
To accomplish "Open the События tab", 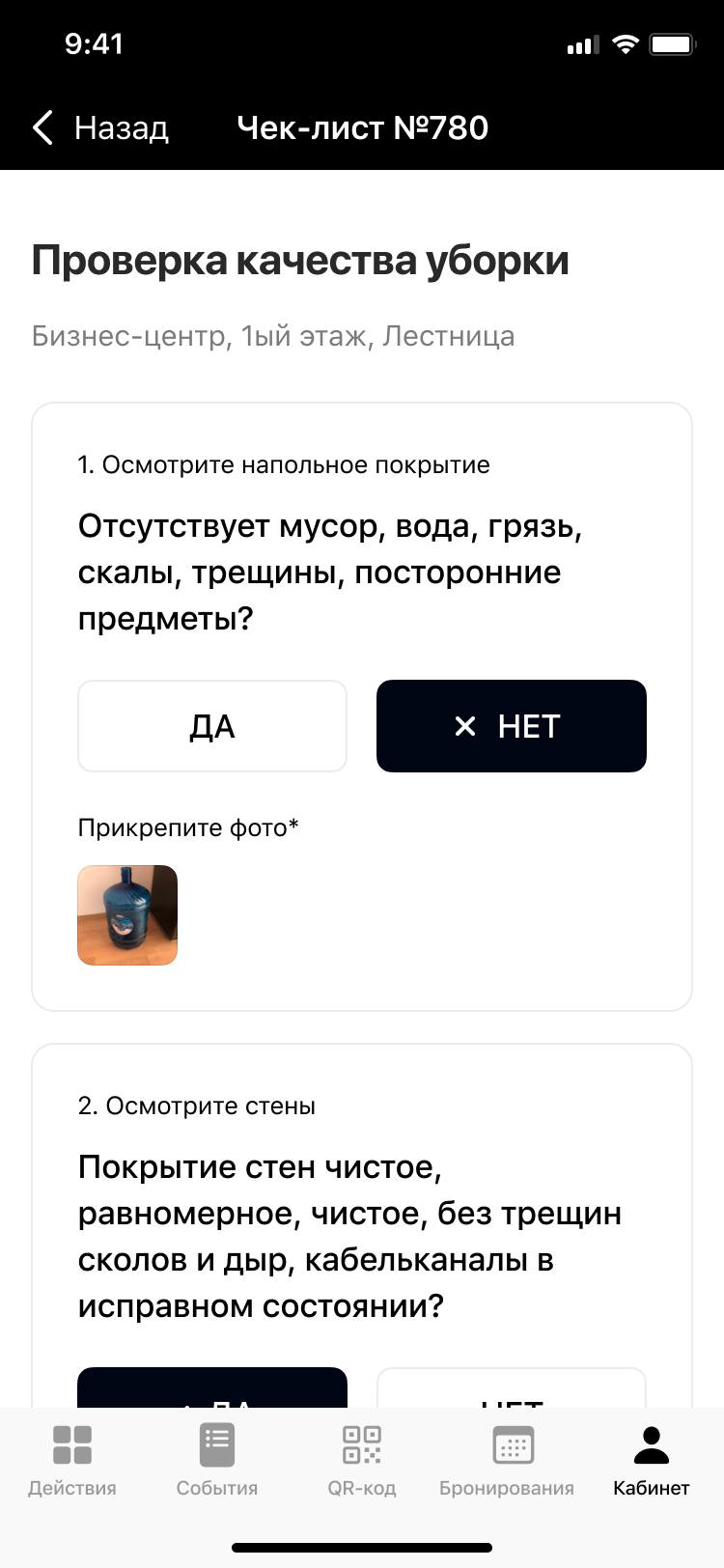I will pos(217,1460).
